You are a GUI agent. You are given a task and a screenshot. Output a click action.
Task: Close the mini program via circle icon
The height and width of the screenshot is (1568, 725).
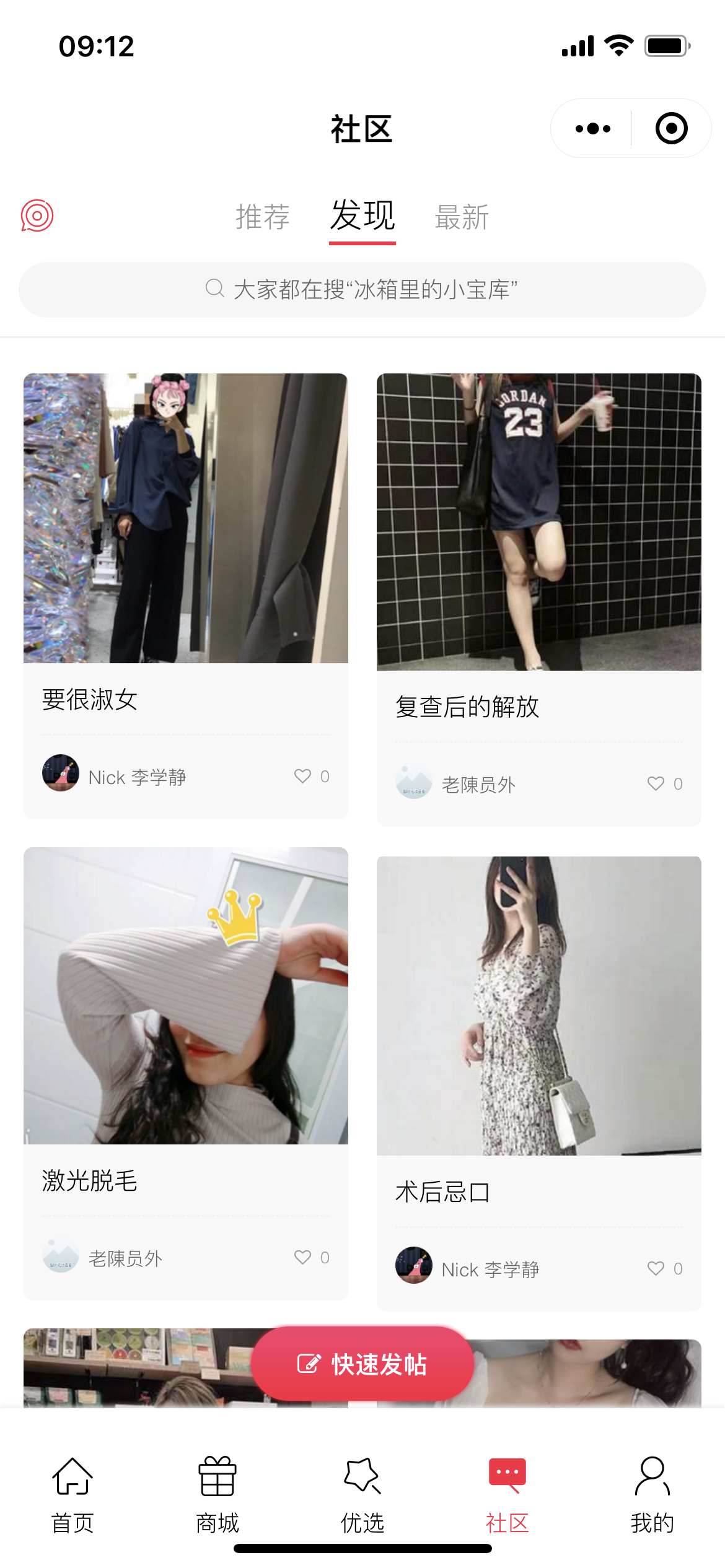[x=671, y=129]
